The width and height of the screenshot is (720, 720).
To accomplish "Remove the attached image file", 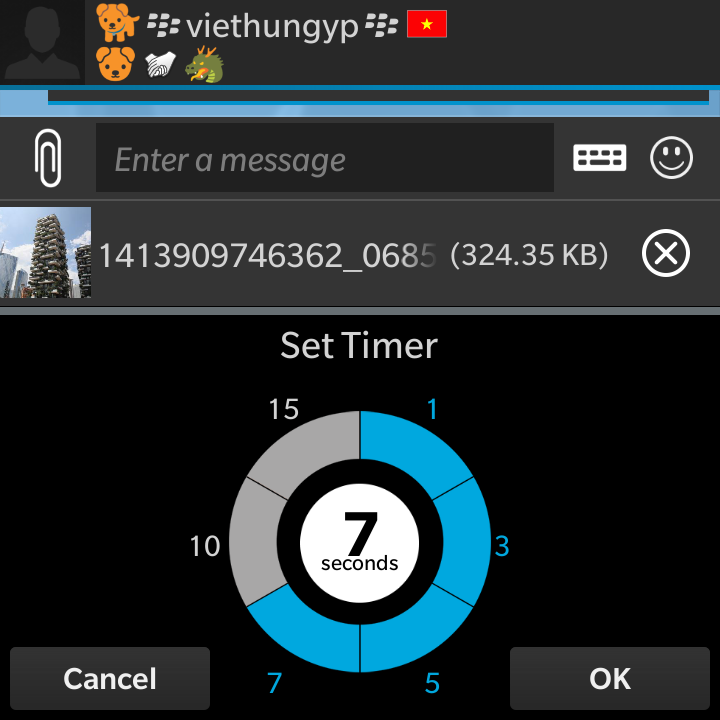I will coord(665,255).
